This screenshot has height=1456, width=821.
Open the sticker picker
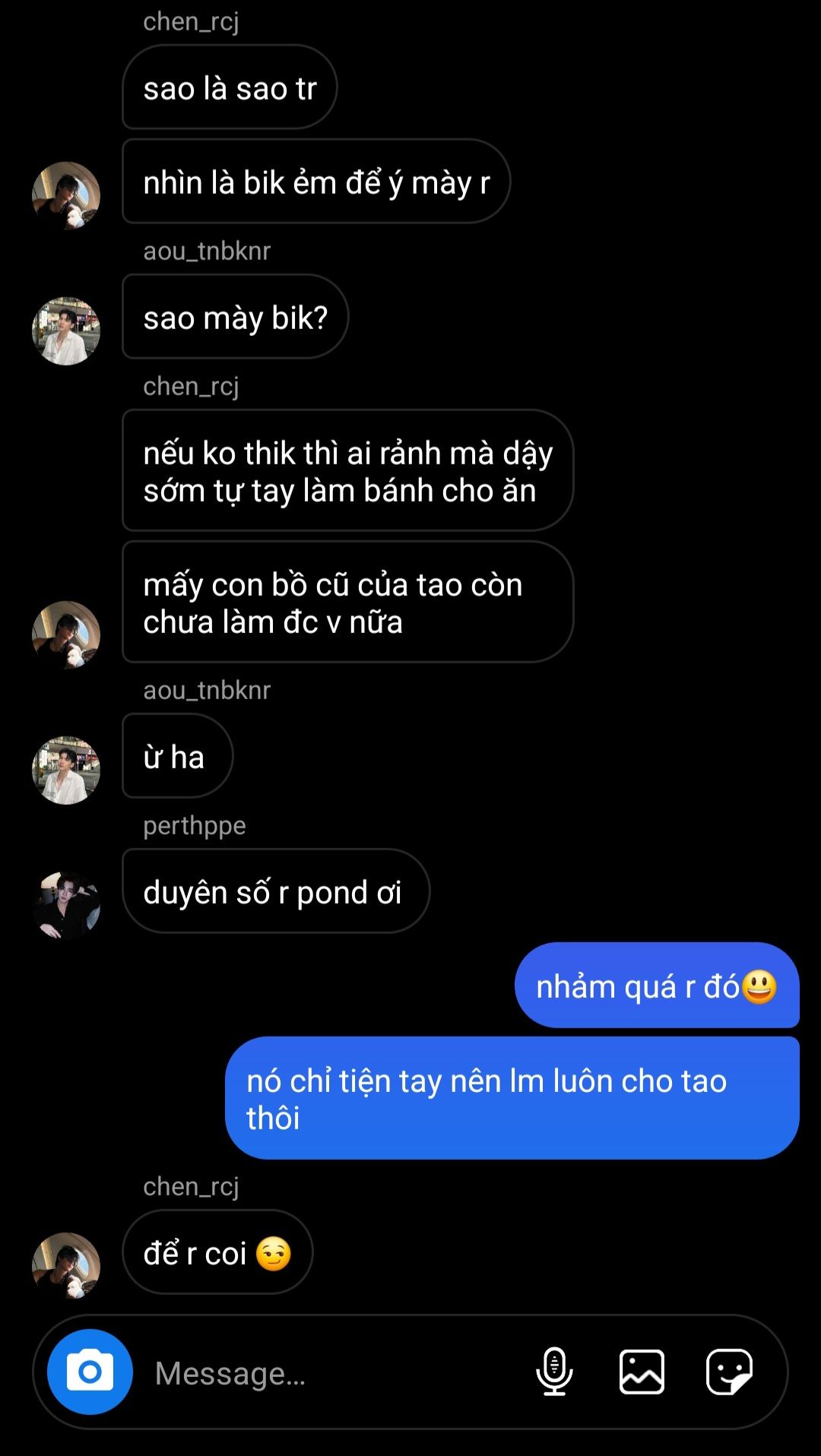point(729,1372)
